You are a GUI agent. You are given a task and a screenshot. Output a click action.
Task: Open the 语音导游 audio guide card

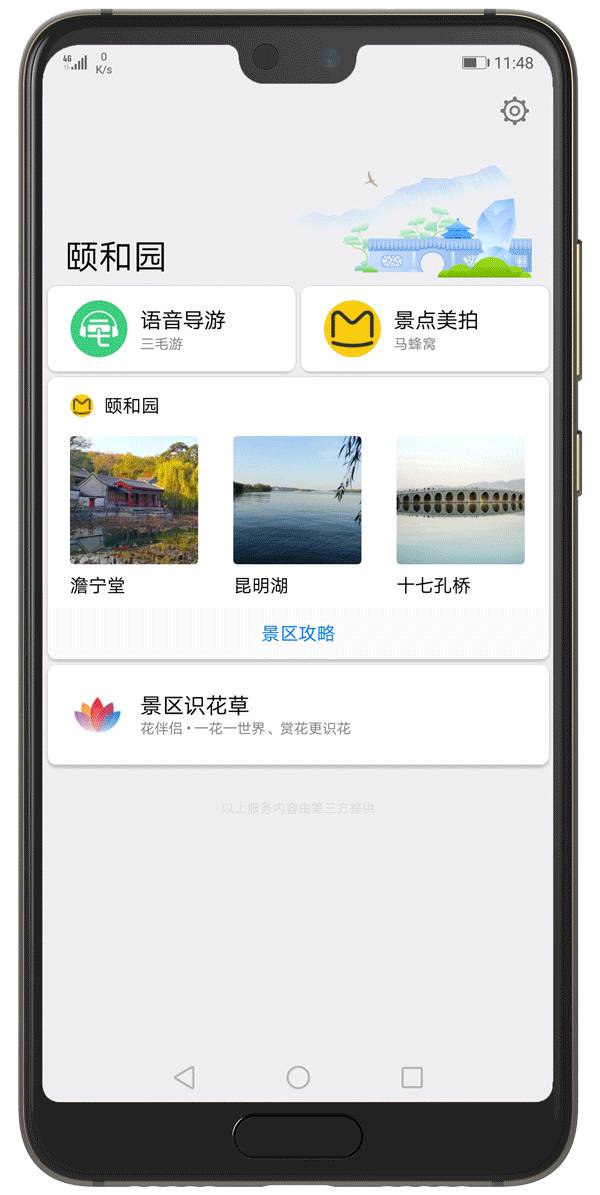(172, 328)
